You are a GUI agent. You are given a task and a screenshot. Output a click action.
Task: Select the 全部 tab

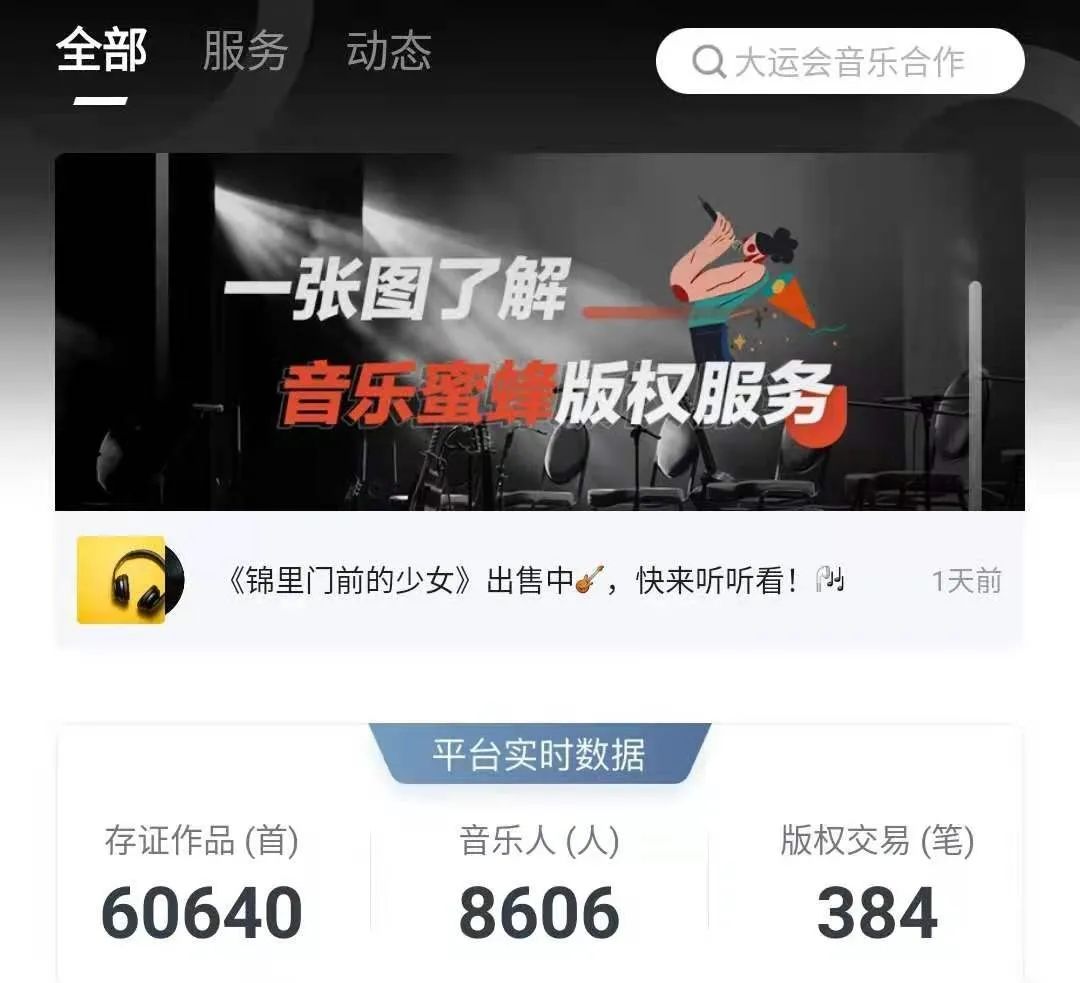[101, 52]
